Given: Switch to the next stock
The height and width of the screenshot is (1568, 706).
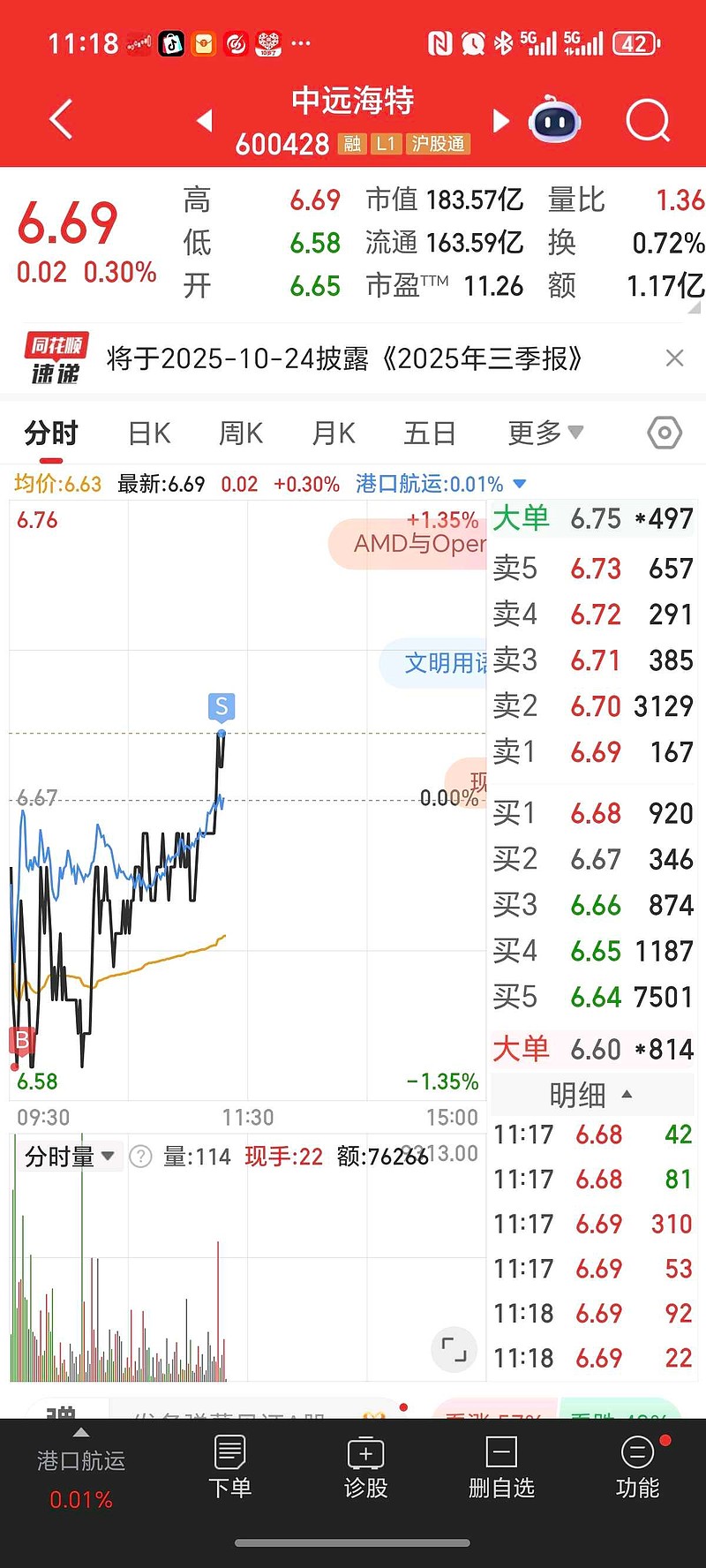Looking at the screenshot, I should point(500,120).
